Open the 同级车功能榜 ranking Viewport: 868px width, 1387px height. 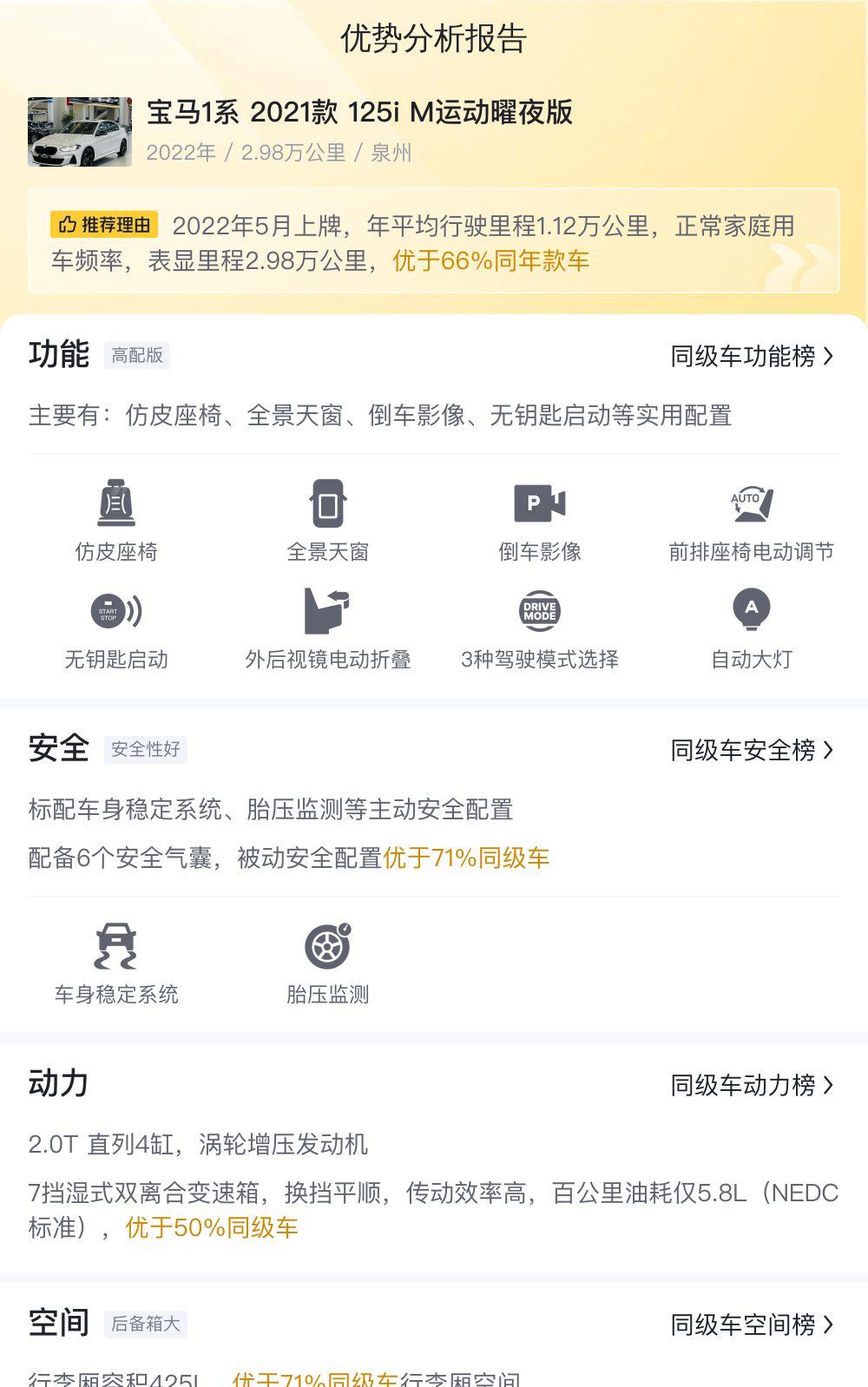[x=751, y=356]
